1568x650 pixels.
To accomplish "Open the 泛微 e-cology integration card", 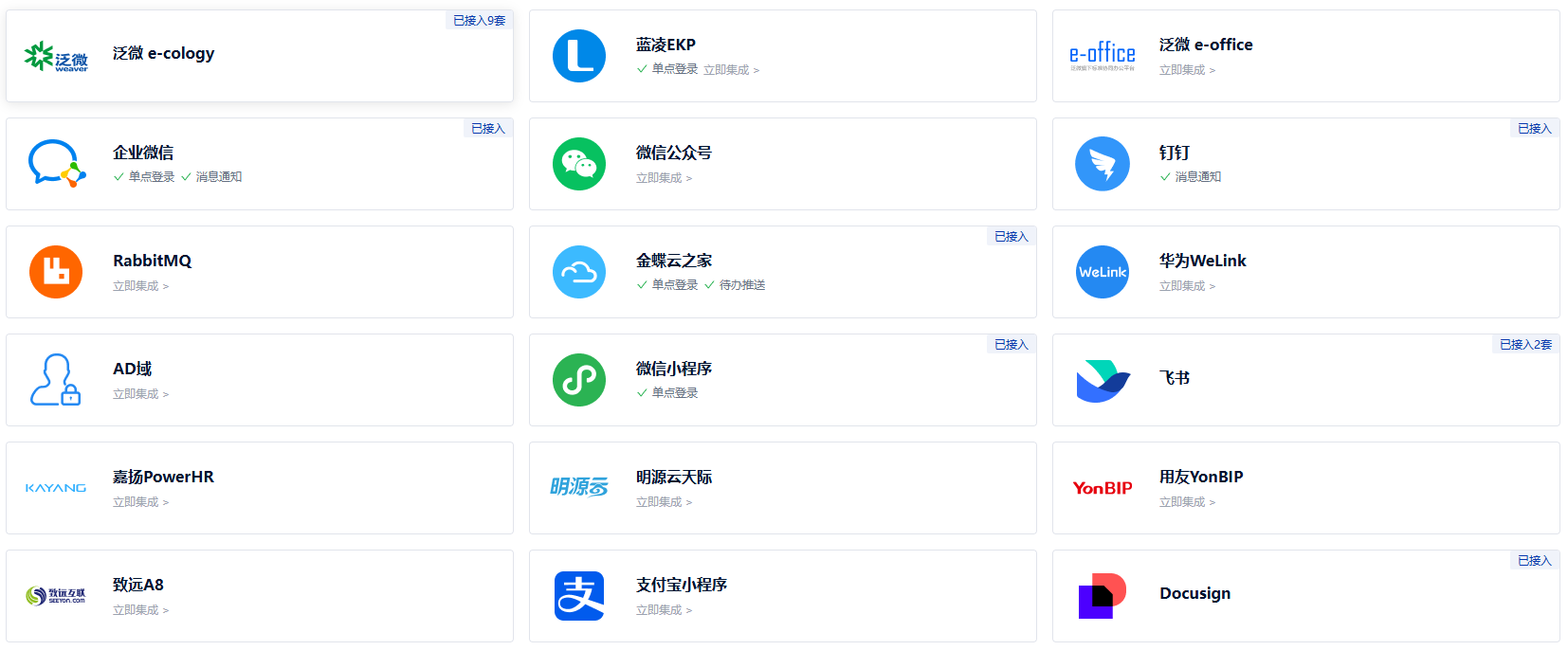I will click(x=259, y=56).
